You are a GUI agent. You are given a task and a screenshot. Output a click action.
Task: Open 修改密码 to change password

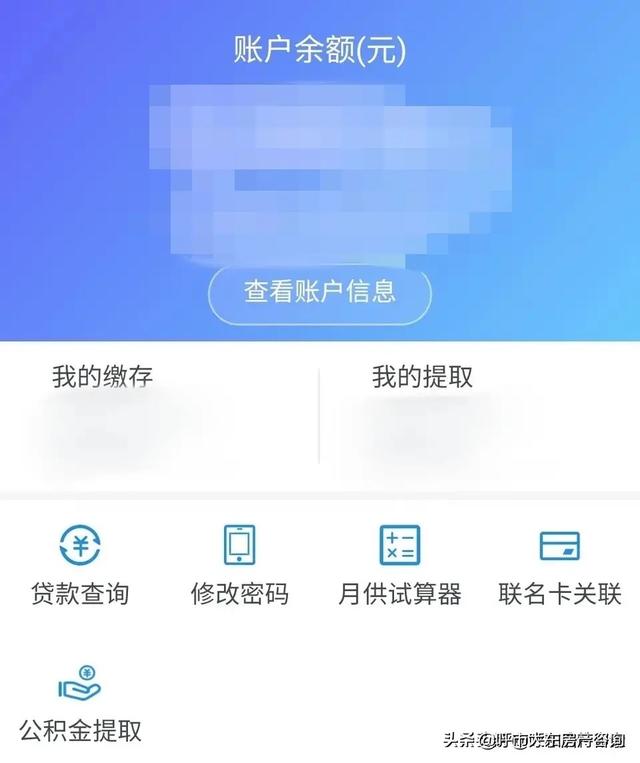(240, 563)
